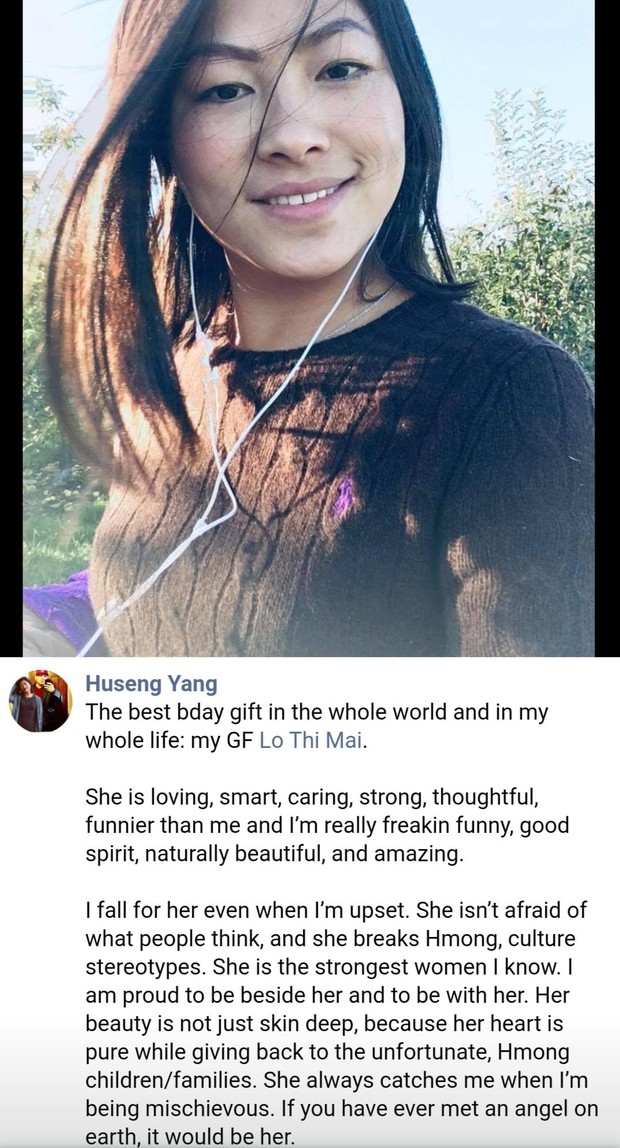Open Huseng Yang's profile name link
The width and height of the screenshot is (620, 1148).
[151, 685]
